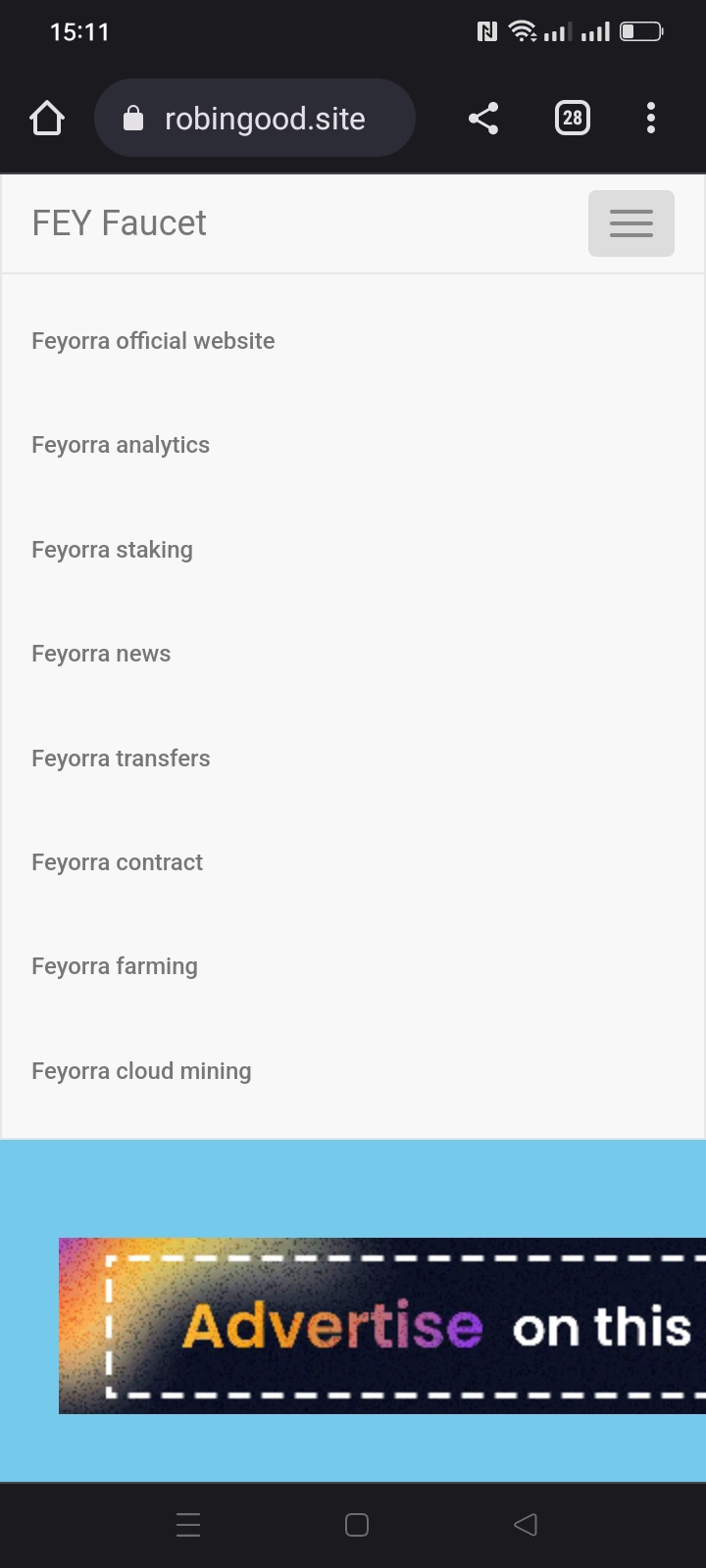706x1568 pixels.
Task: Collapse the hamburger navigation menu
Action: coord(631,223)
